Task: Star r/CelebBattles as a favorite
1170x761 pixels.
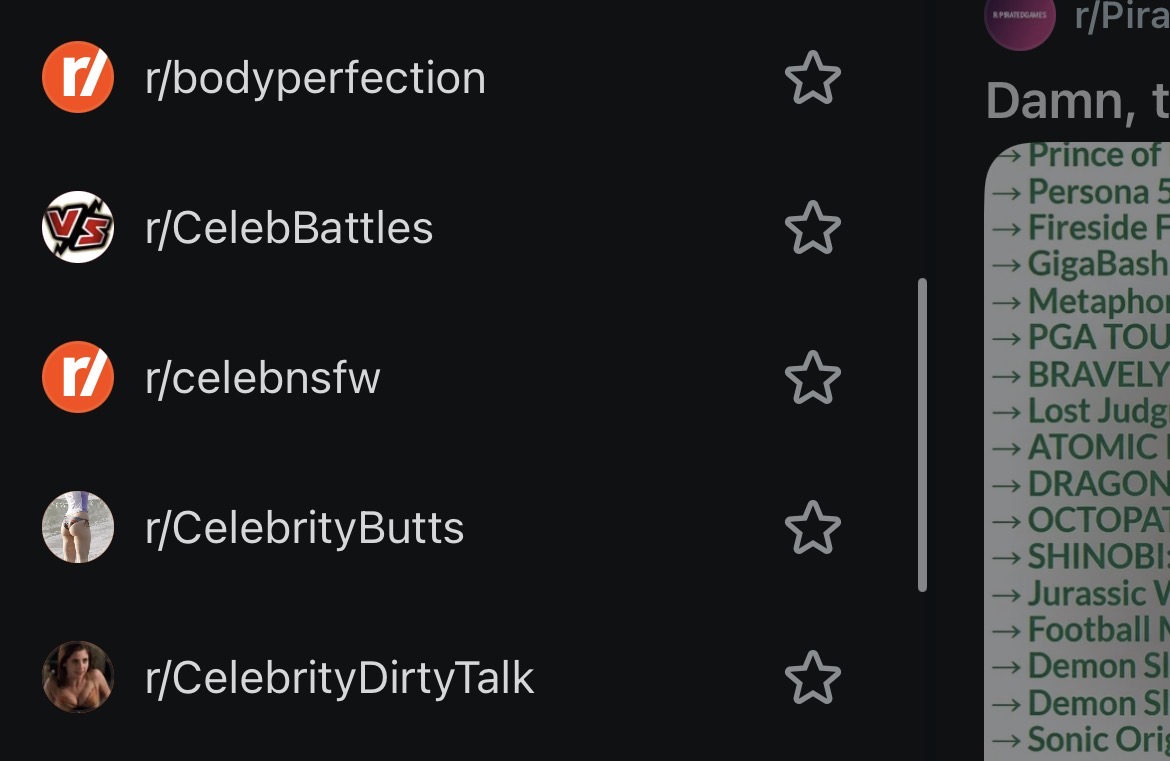Action: [812, 228]
